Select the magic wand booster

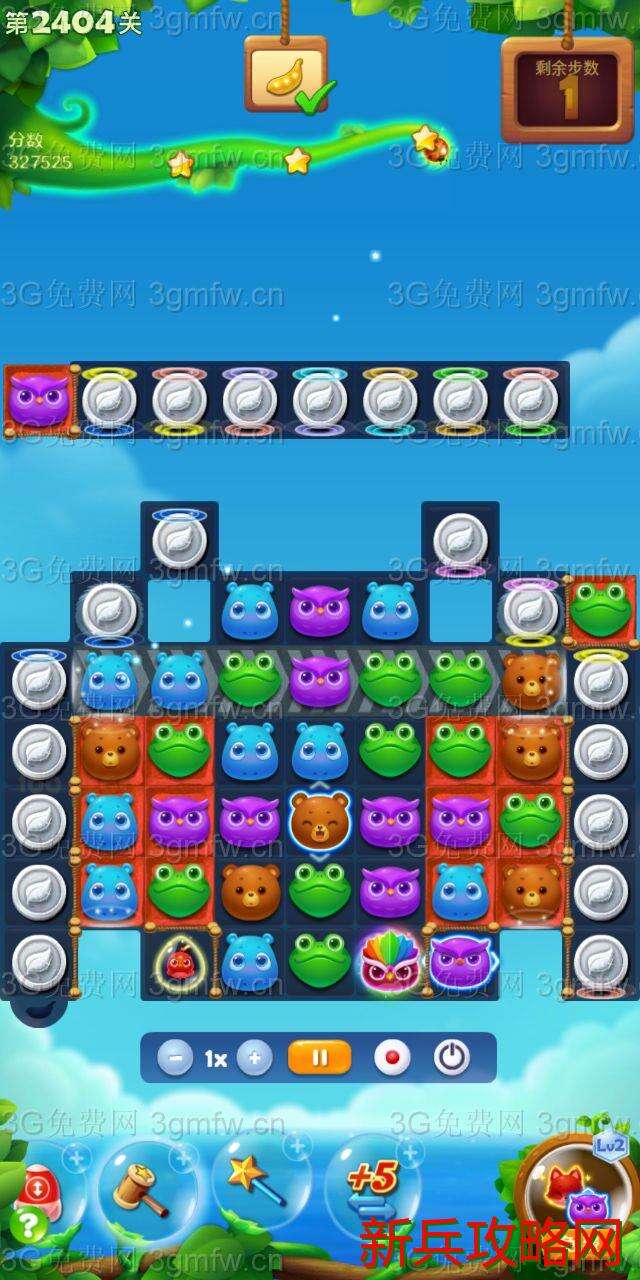(x=258, y=1182)
